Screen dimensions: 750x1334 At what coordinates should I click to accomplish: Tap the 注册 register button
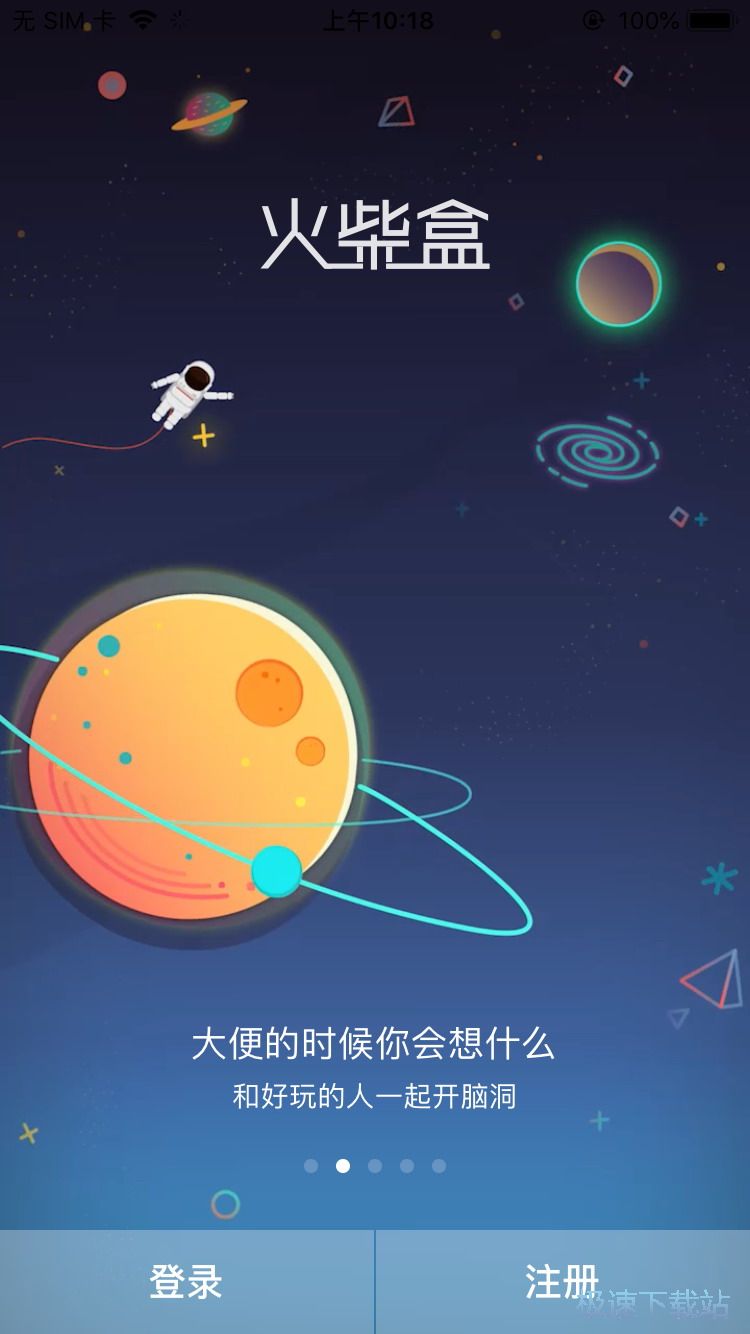(562, 1282)
